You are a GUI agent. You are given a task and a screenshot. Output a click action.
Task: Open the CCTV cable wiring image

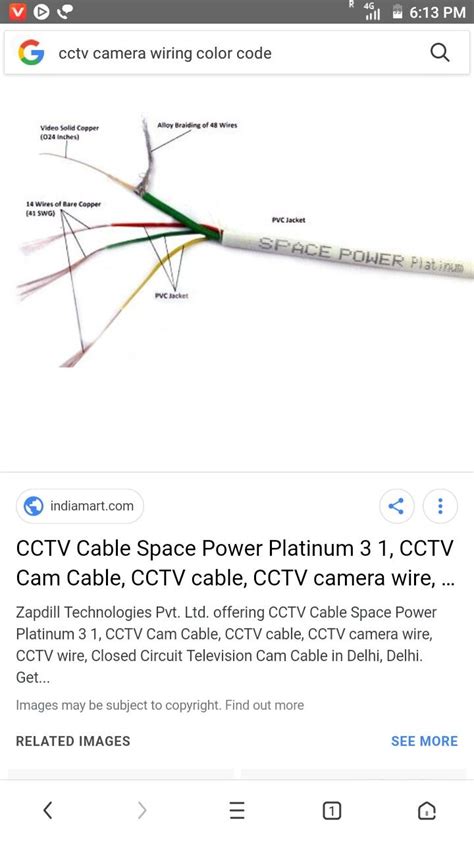click(x=237, y=241)
